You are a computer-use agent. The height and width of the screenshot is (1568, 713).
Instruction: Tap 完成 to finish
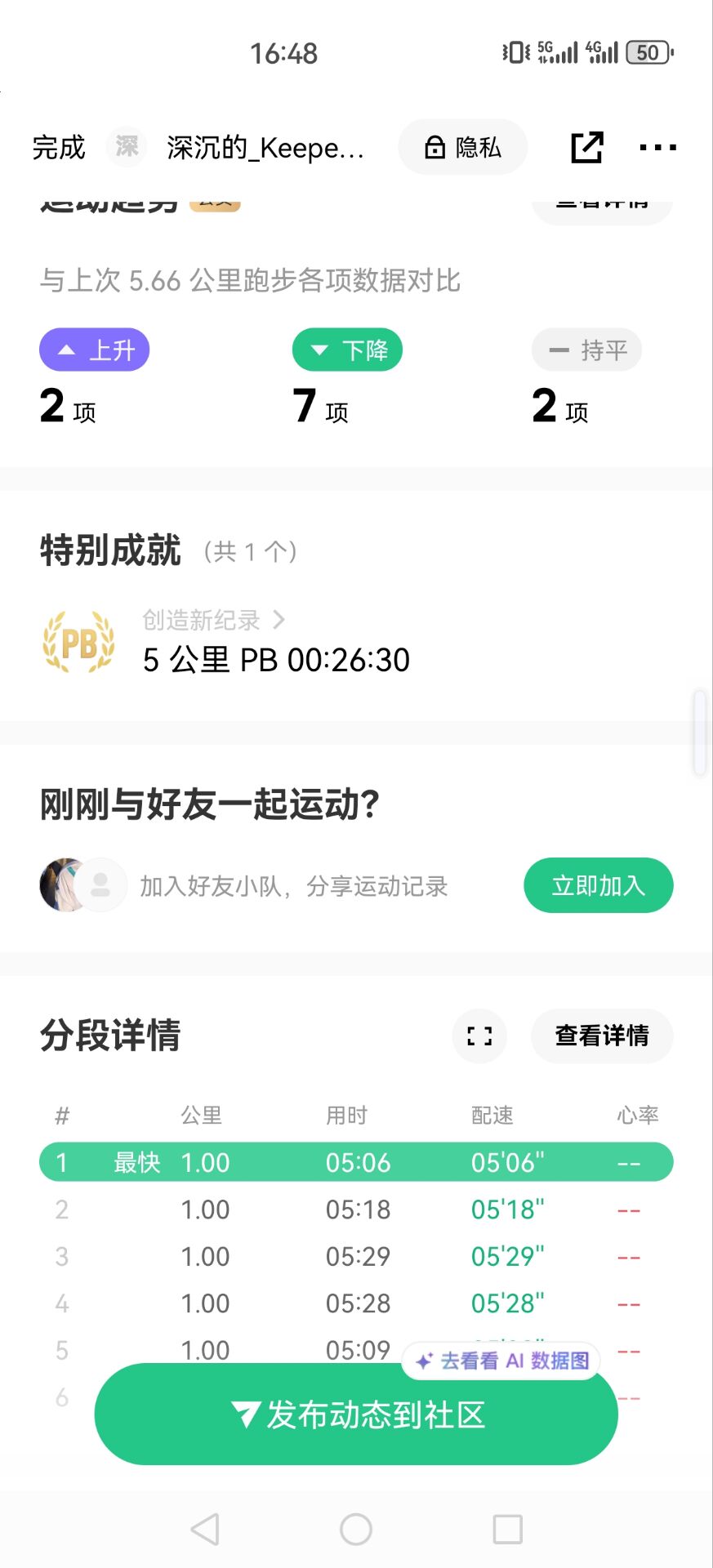[59, 148]
